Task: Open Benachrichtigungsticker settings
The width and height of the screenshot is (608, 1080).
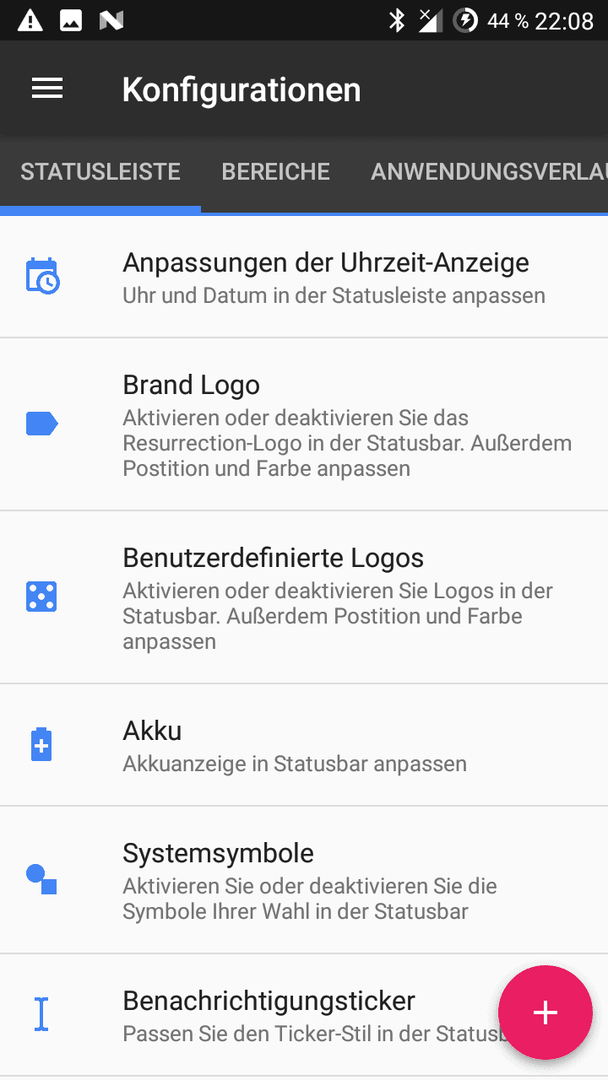Action: click(304, 1015)
